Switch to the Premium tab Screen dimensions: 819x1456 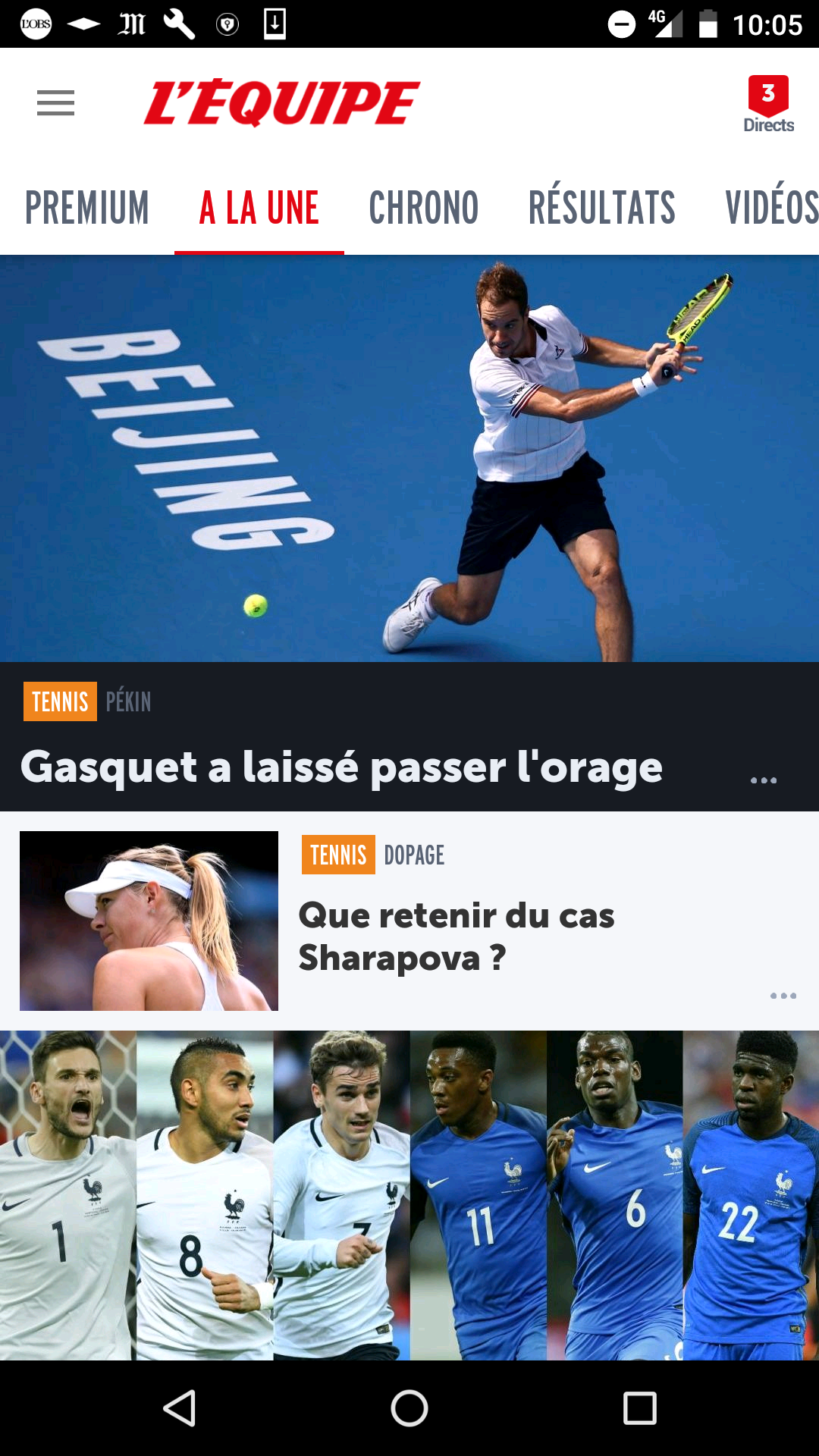point(86,208)
